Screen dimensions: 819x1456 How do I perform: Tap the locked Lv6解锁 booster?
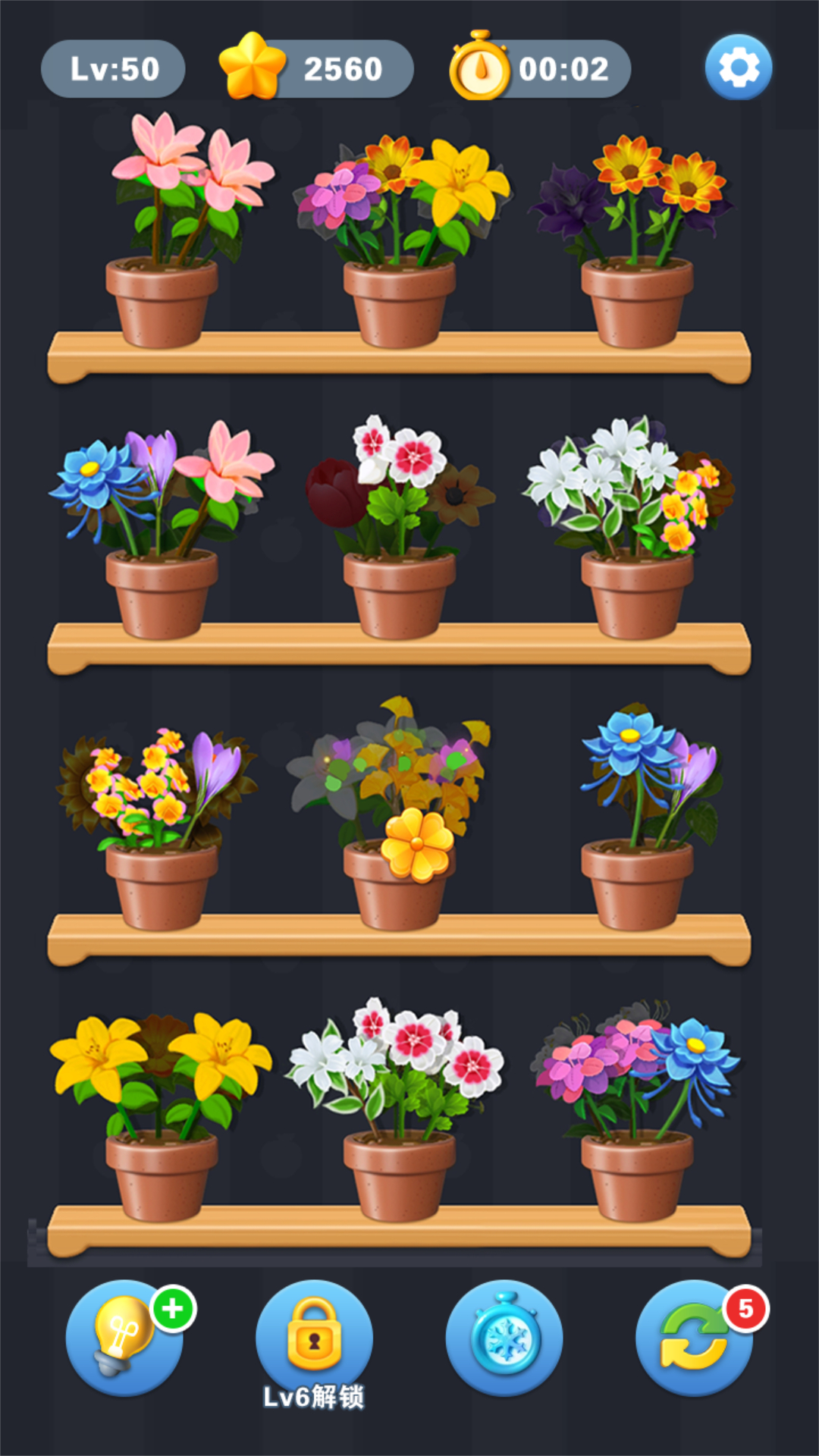click(314, 1338)
